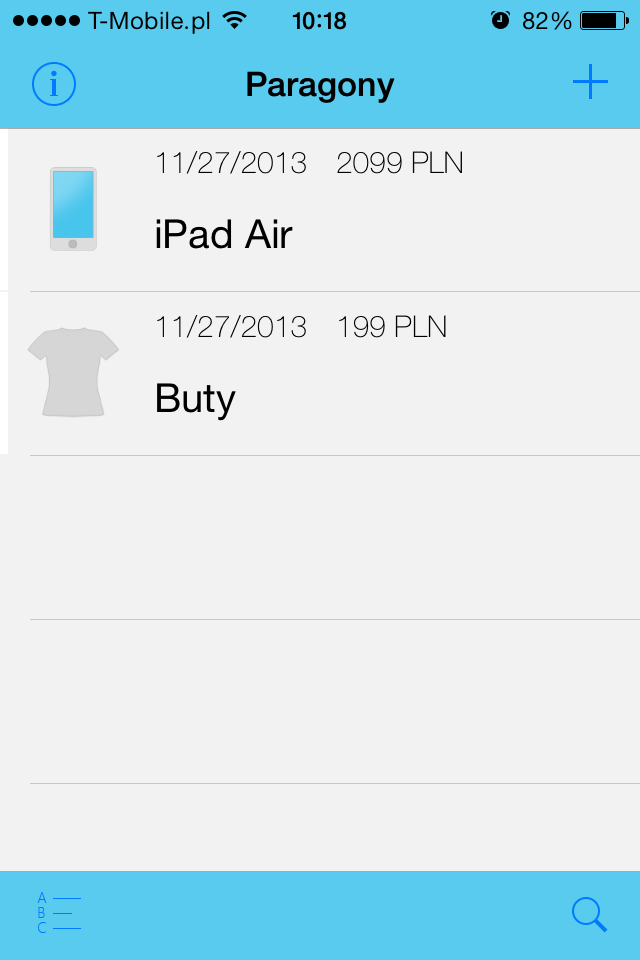Image resolution: width=640 pixels, height=960 pixels.
Task: Open the info button in the header
Action: pyautogui.click(x=54, y=84)
